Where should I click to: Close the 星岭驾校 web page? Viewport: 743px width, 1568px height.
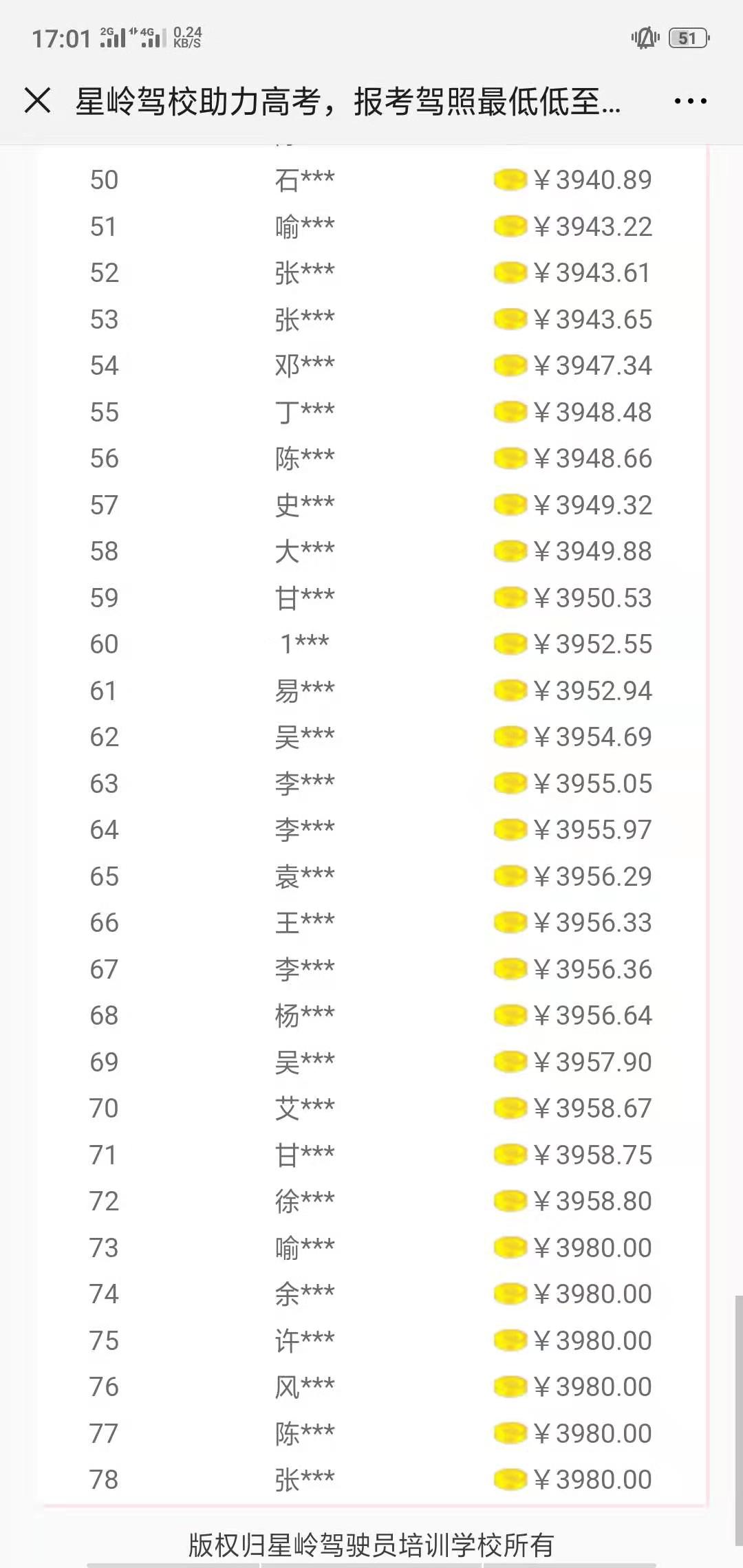click(x=37, y=100)
